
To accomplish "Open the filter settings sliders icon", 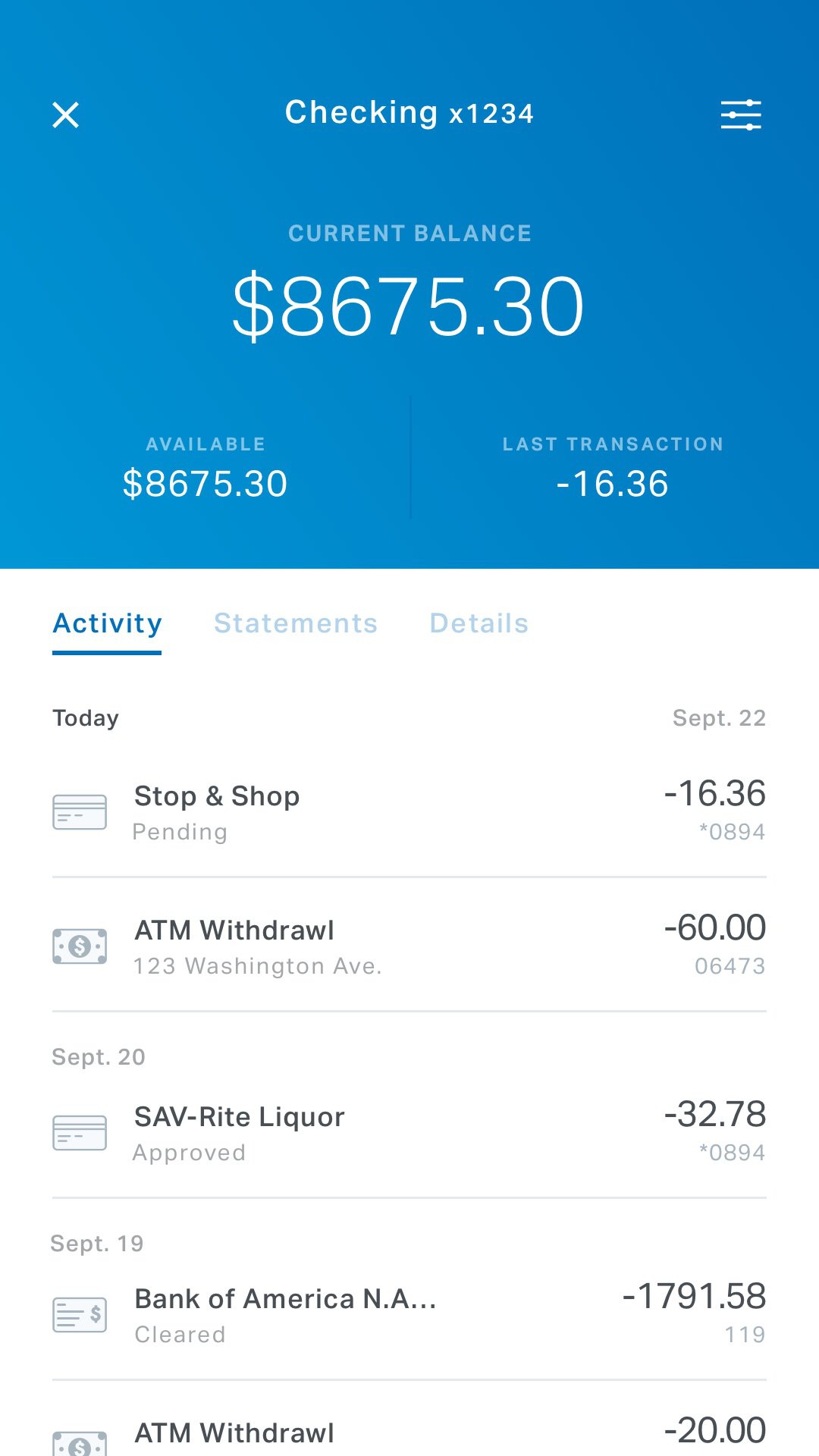I will [x=741, y=115].
